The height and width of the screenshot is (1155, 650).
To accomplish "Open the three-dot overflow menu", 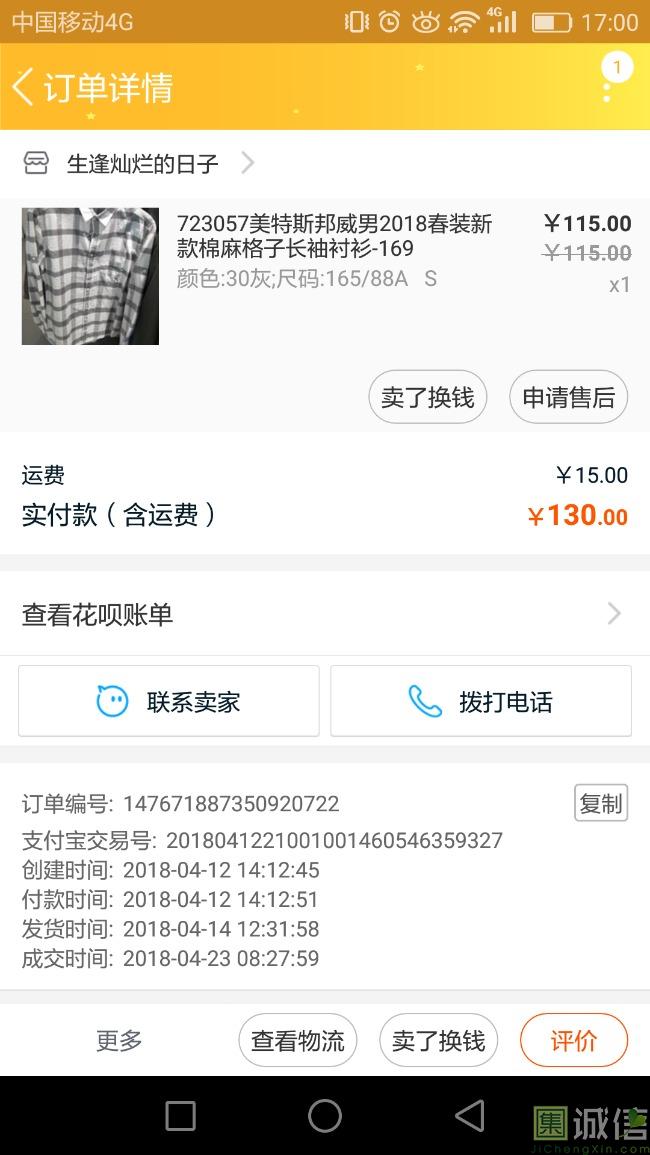I will [607, 88].
